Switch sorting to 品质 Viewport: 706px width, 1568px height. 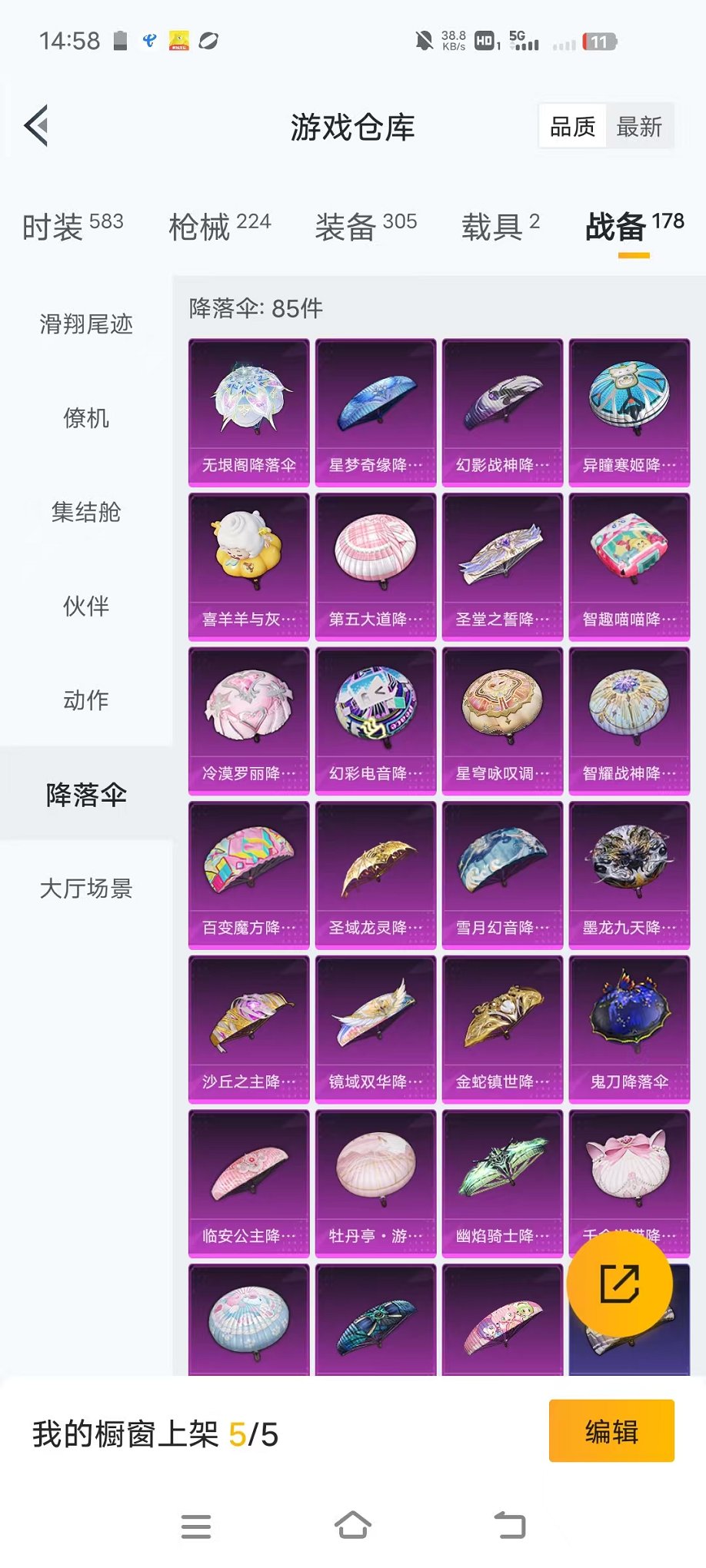click(x=571, y=125)
